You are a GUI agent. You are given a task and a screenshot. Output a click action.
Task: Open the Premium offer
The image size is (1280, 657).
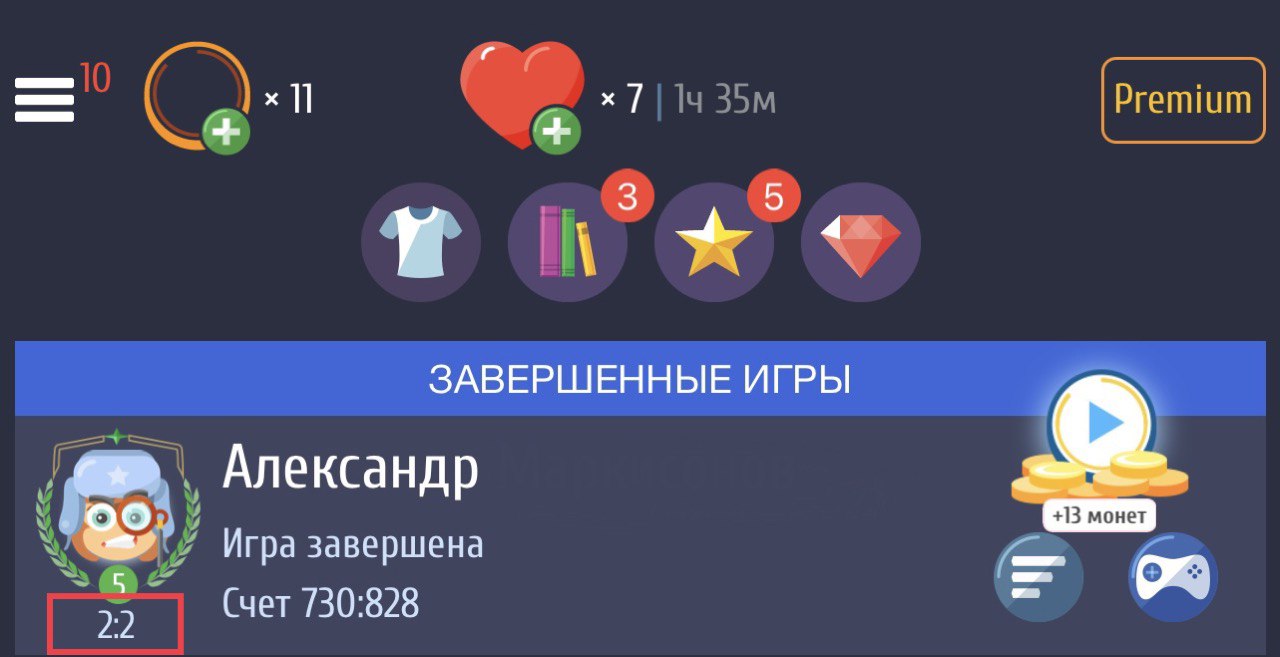tap(1182, 100)
